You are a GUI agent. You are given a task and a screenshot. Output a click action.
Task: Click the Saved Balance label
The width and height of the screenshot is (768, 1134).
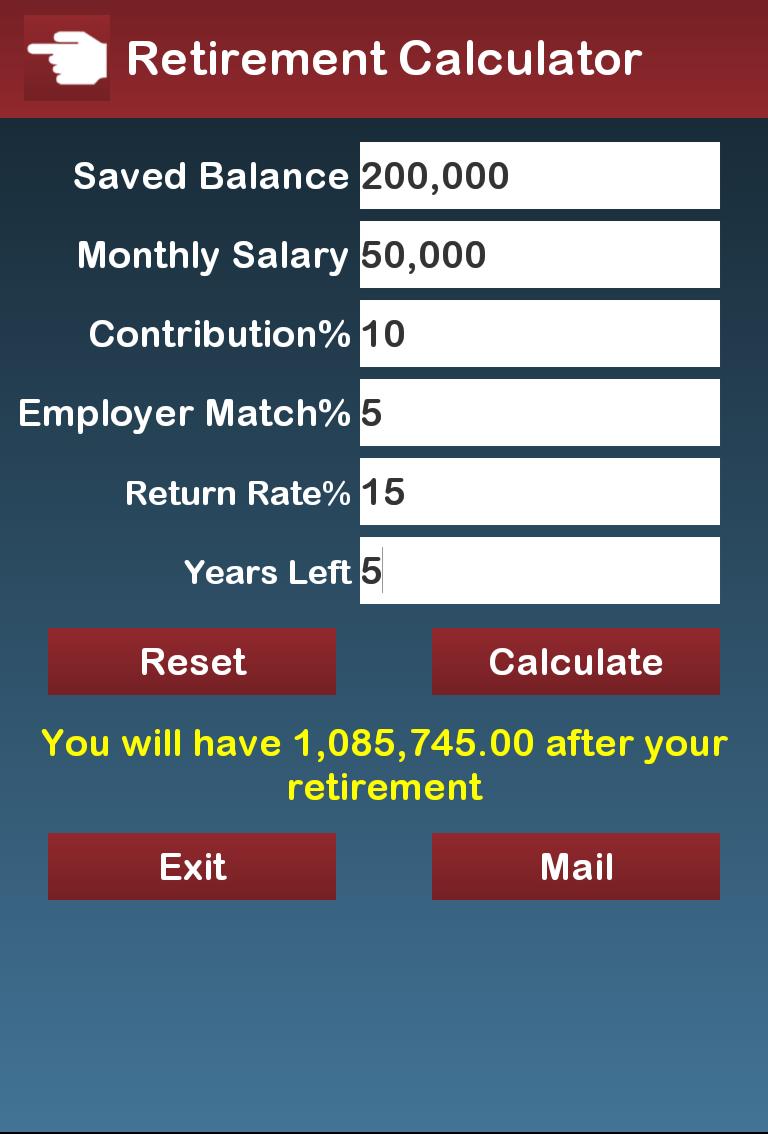[210, 175]
